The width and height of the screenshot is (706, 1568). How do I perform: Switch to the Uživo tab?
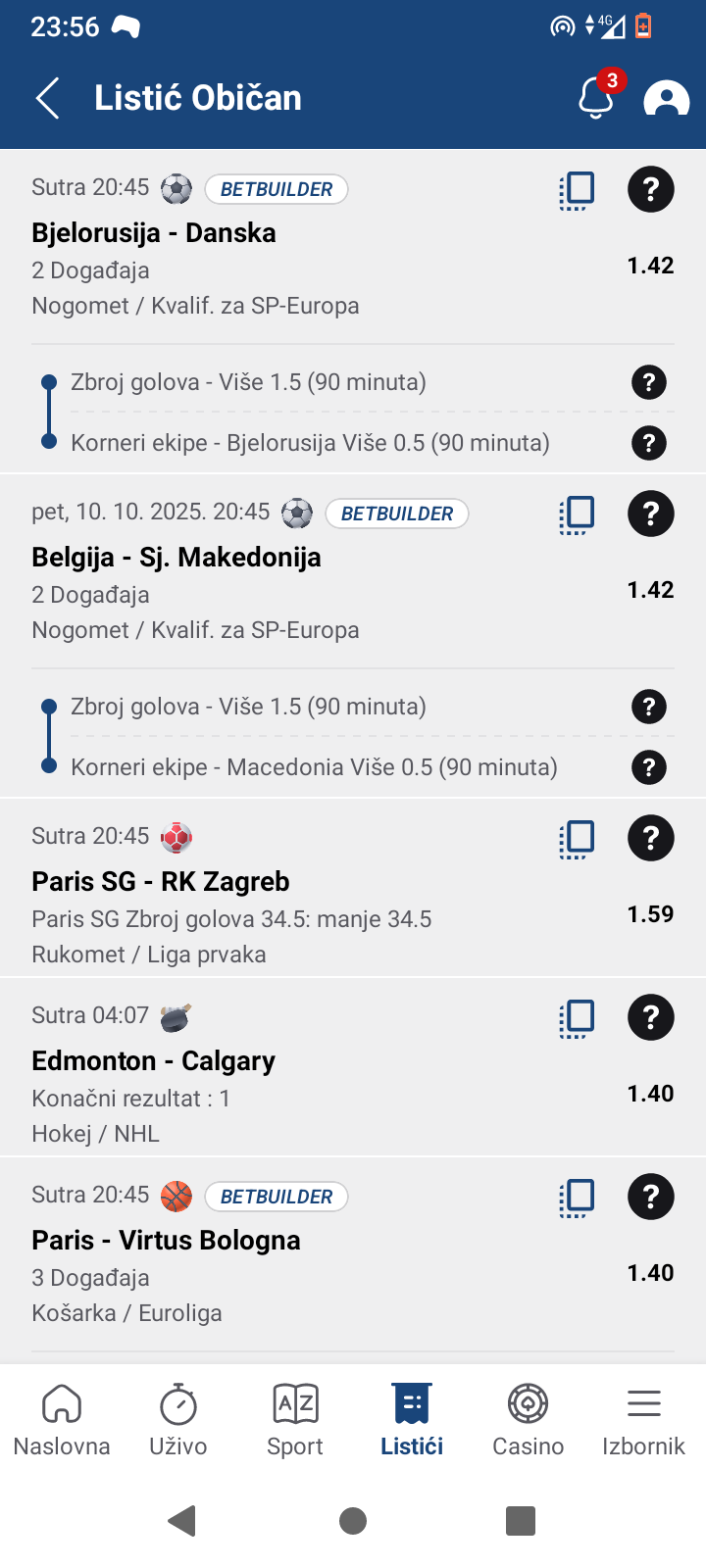point(177,1420)
